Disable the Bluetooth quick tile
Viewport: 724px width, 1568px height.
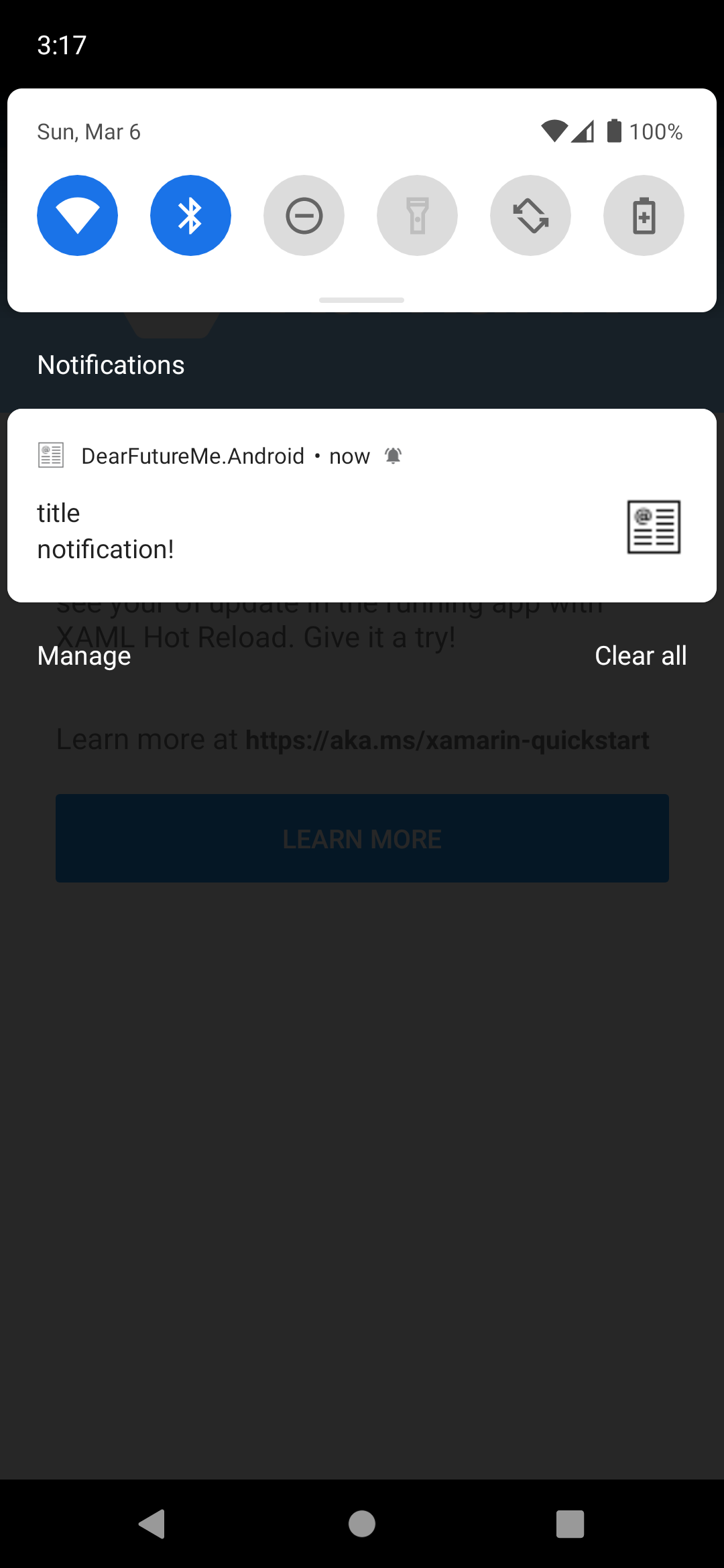(190, 215)
